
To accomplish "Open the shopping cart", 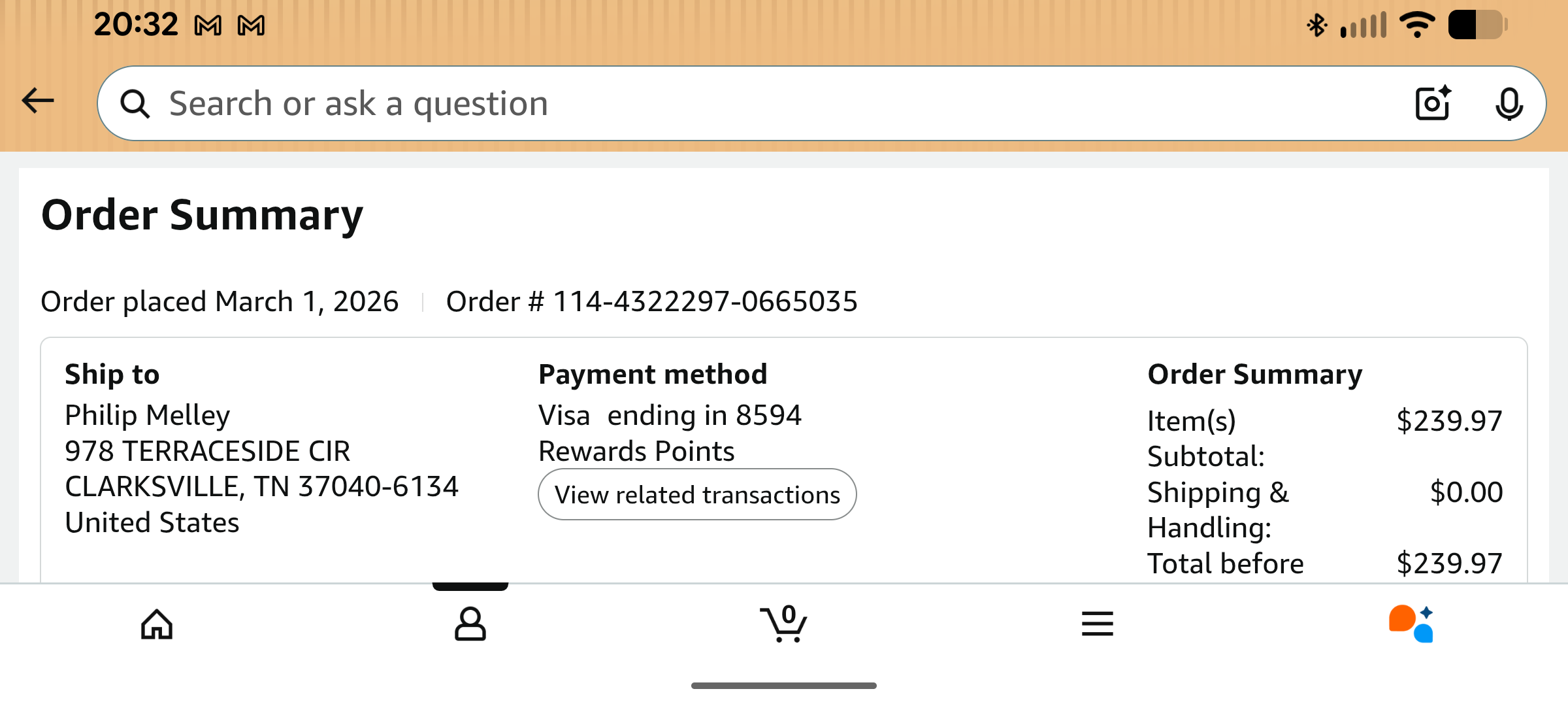I will pyautogui.click(x=783, y=624).
